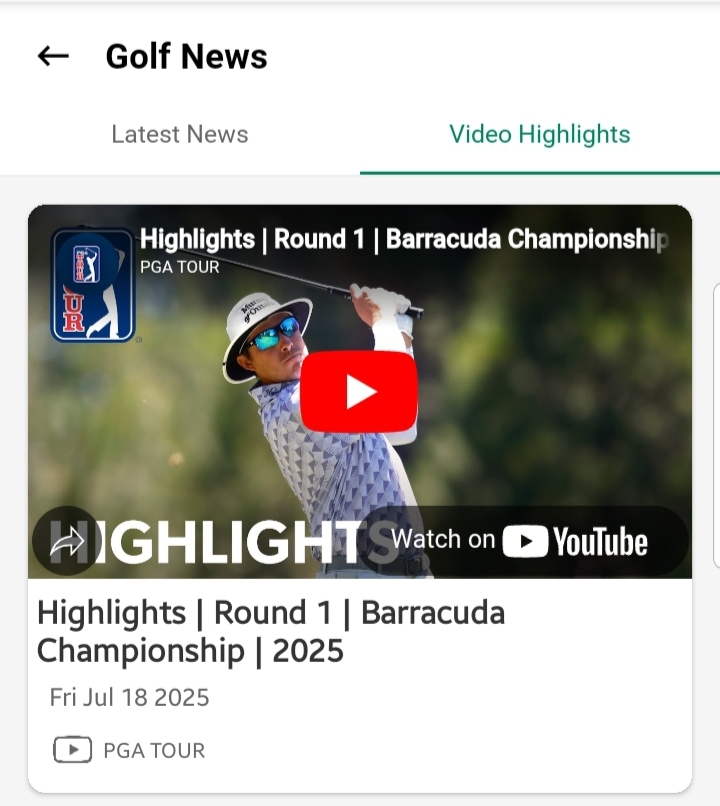This screenshot has width=720, height=806.
Task: Play the Barracuda Championship highlights video
Action: click(x=359, y=392)
